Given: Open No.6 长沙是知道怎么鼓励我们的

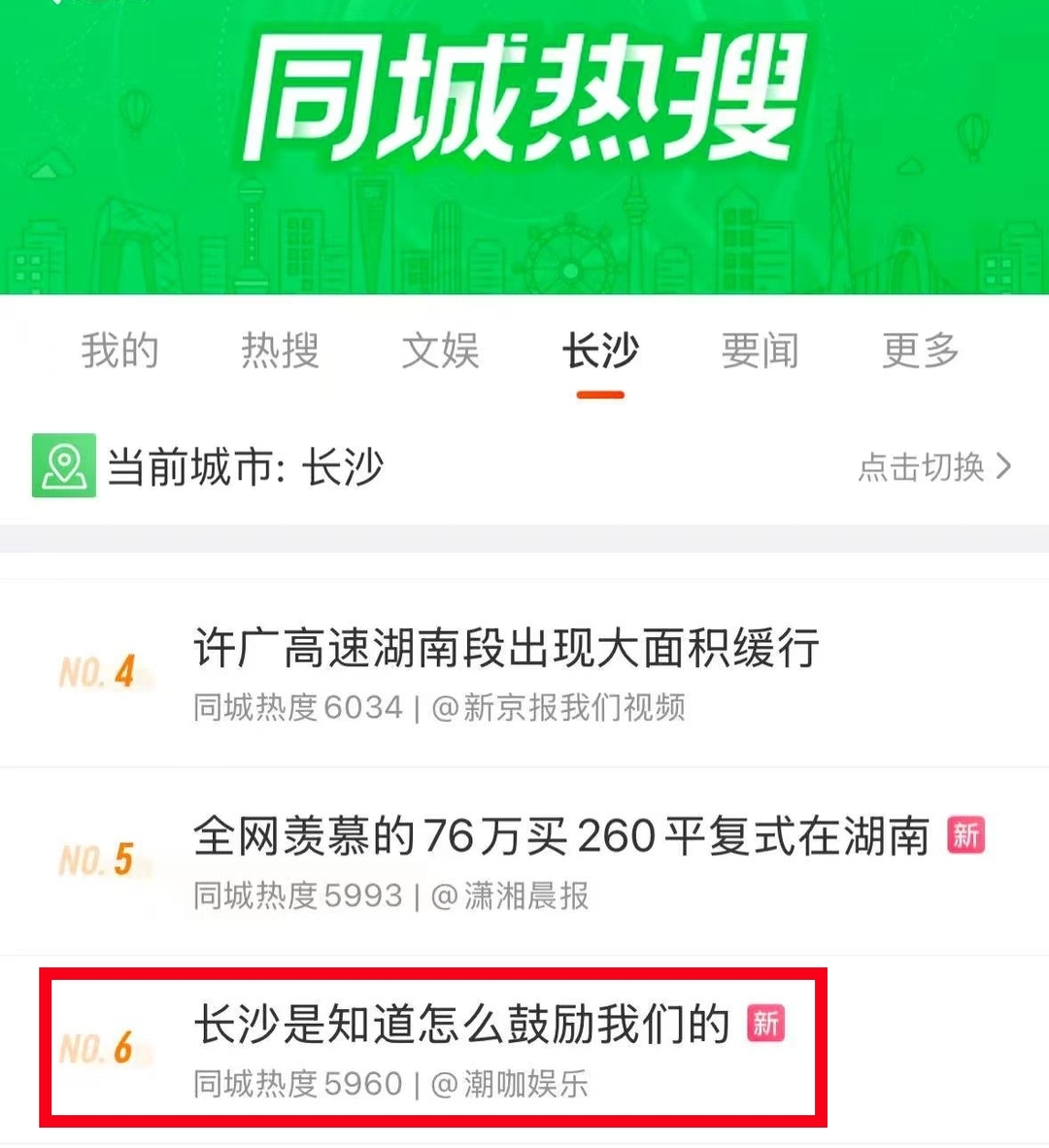Looking at the screenshot, I should pos(461,1025).
